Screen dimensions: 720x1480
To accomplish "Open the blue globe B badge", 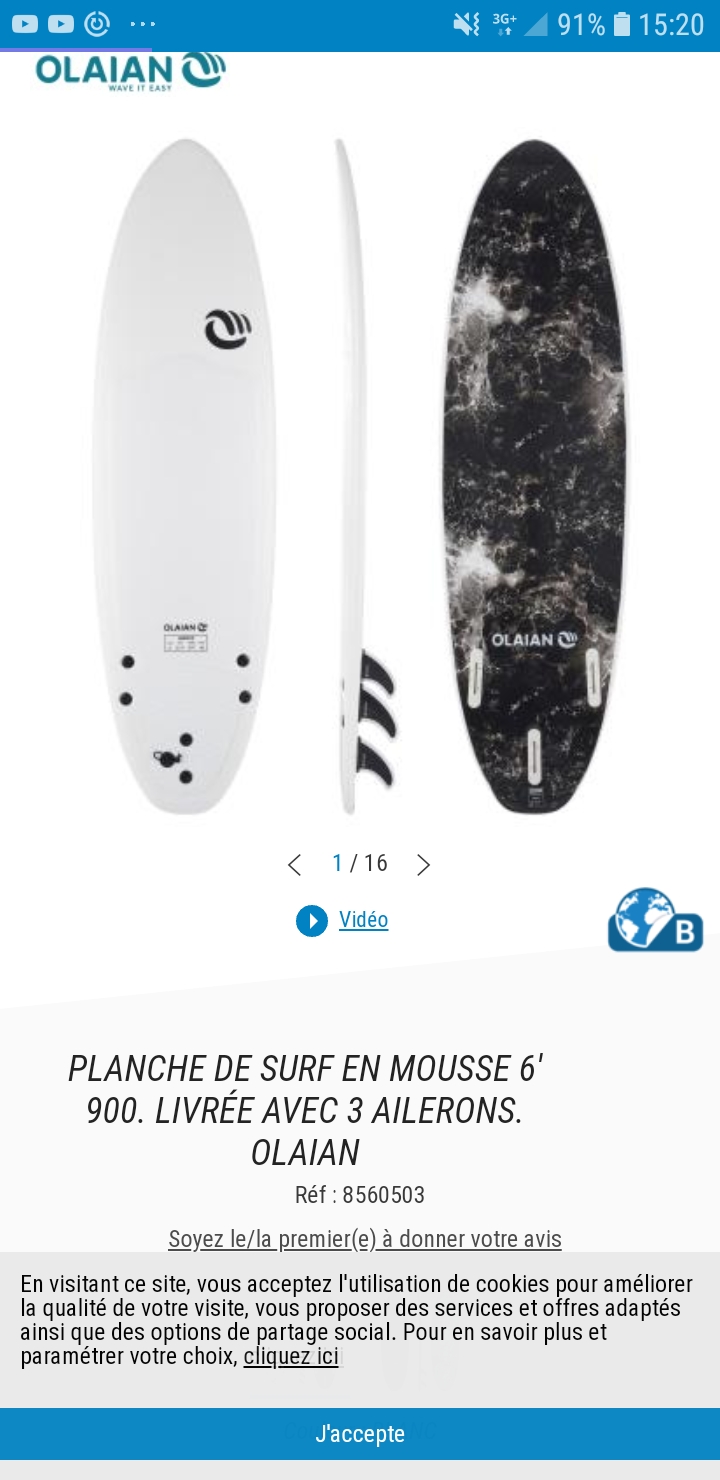I will click(x=655, y=919).
